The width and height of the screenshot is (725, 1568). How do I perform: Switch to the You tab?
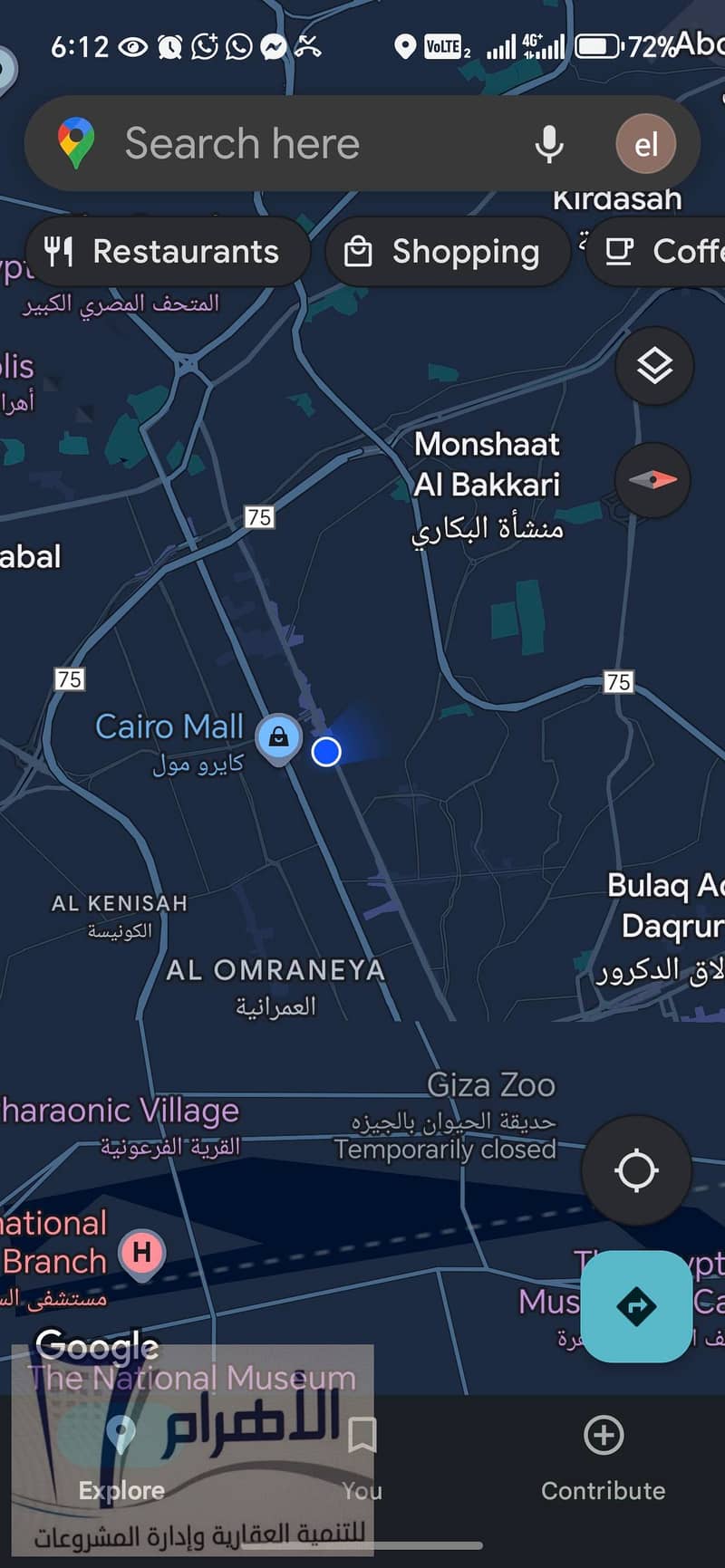coord(362,1457)
